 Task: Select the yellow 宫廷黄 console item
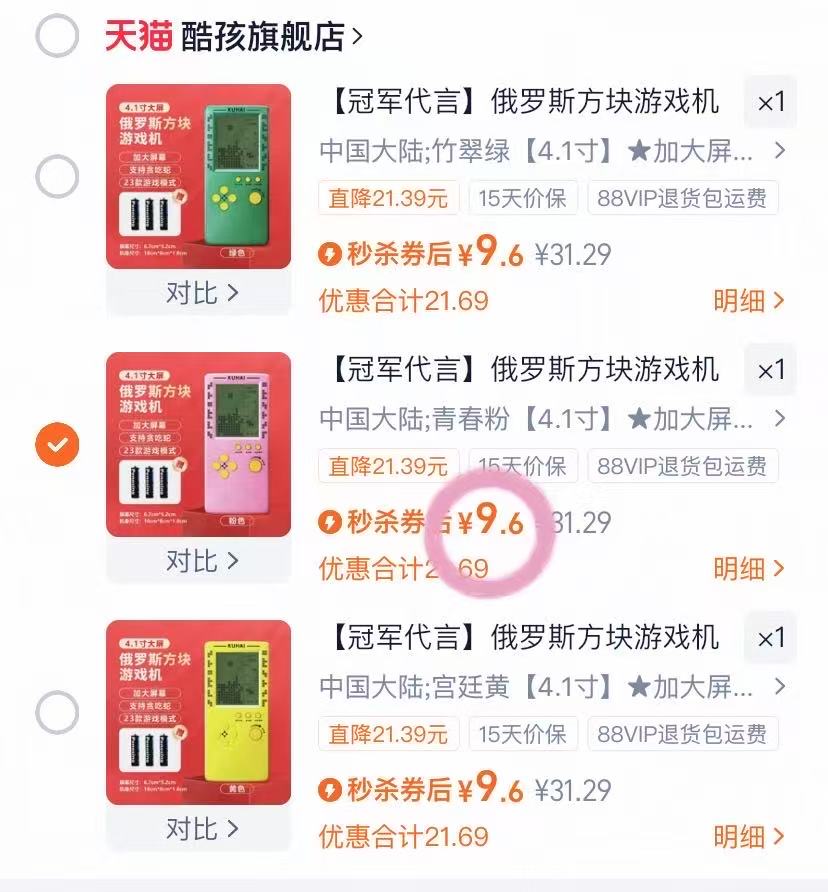coord(57,712)
